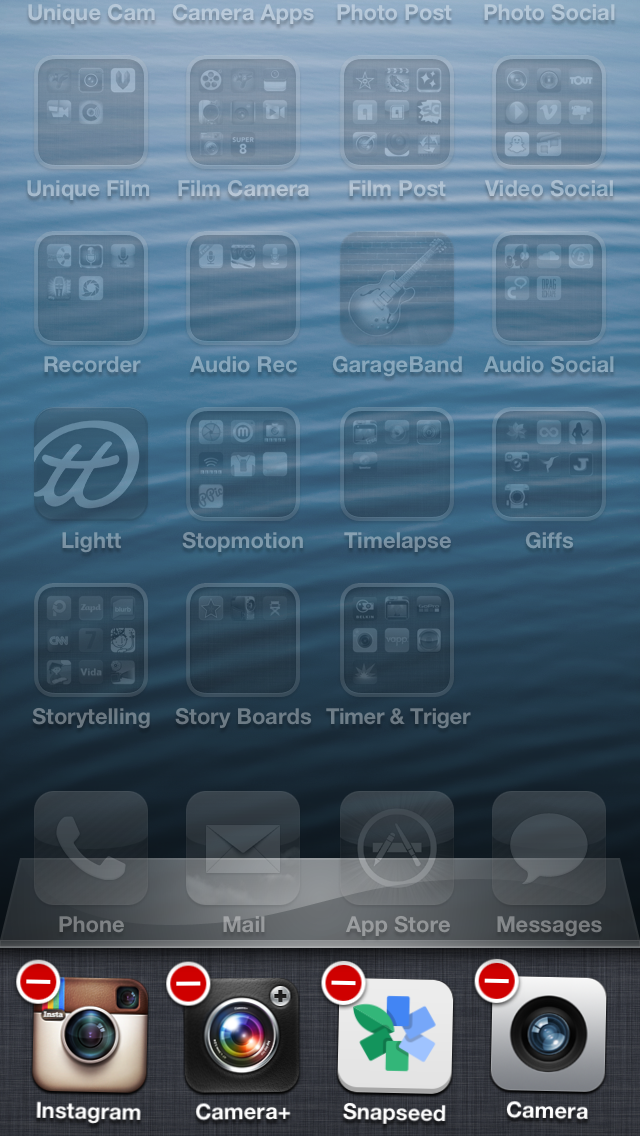Tap the dimmed GarageBand icon to exit multitasking
Viewport: 640px width, 1136px height.
click(397, 289)
